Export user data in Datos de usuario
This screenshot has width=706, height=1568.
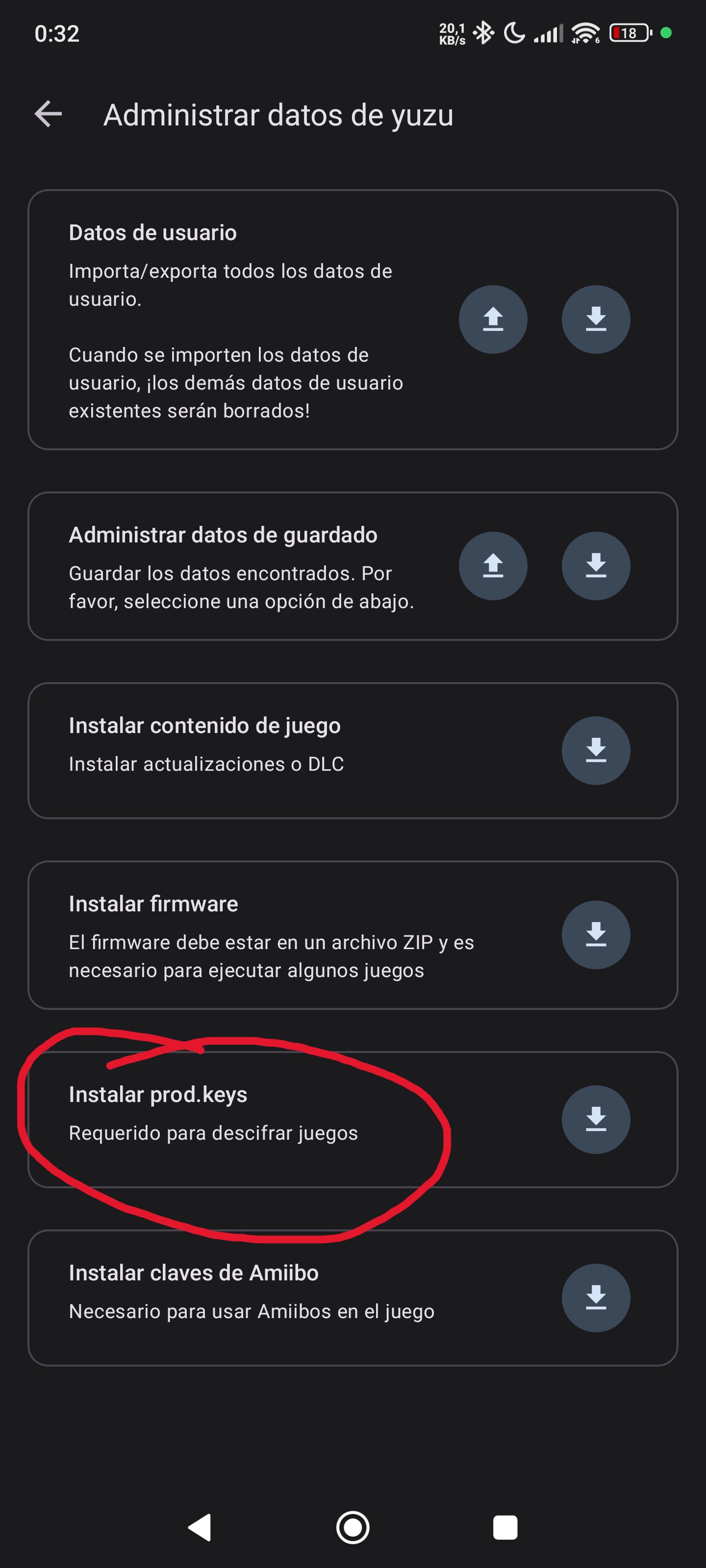coord(492,319)
